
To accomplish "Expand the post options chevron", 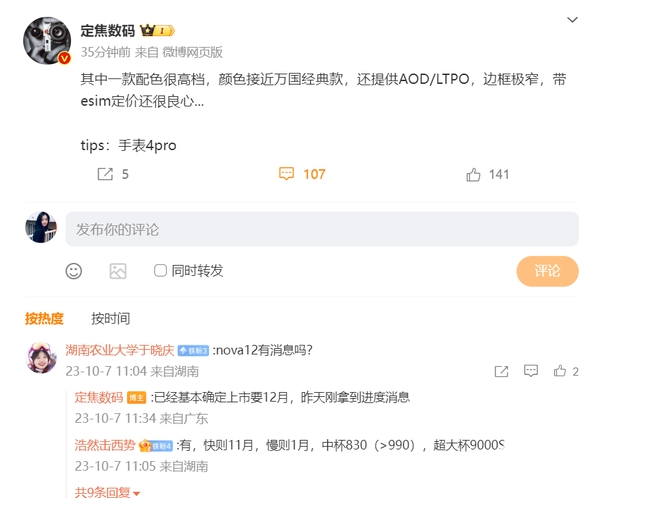I will pos(571,20).
